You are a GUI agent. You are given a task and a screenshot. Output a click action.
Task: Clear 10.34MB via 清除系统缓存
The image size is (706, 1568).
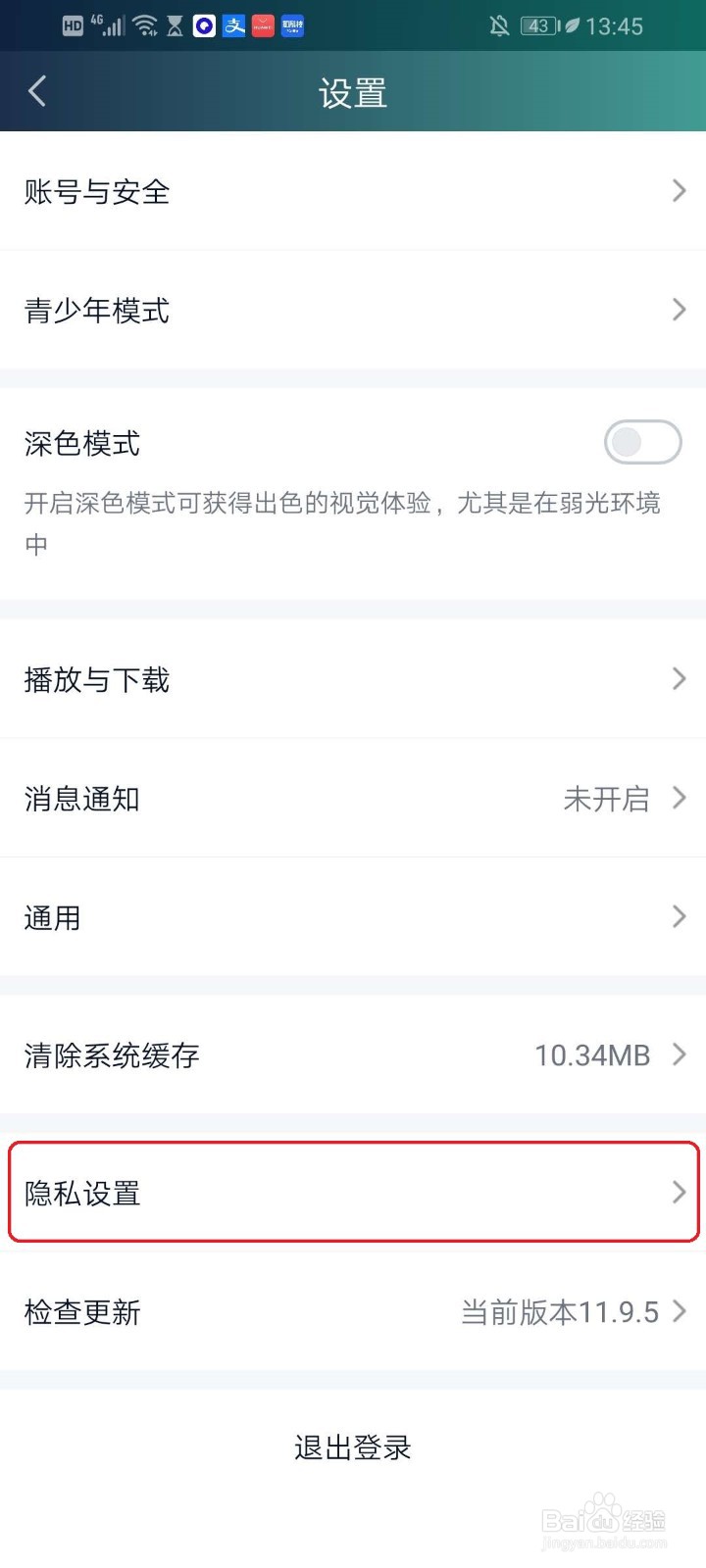tap(353, 1055)
